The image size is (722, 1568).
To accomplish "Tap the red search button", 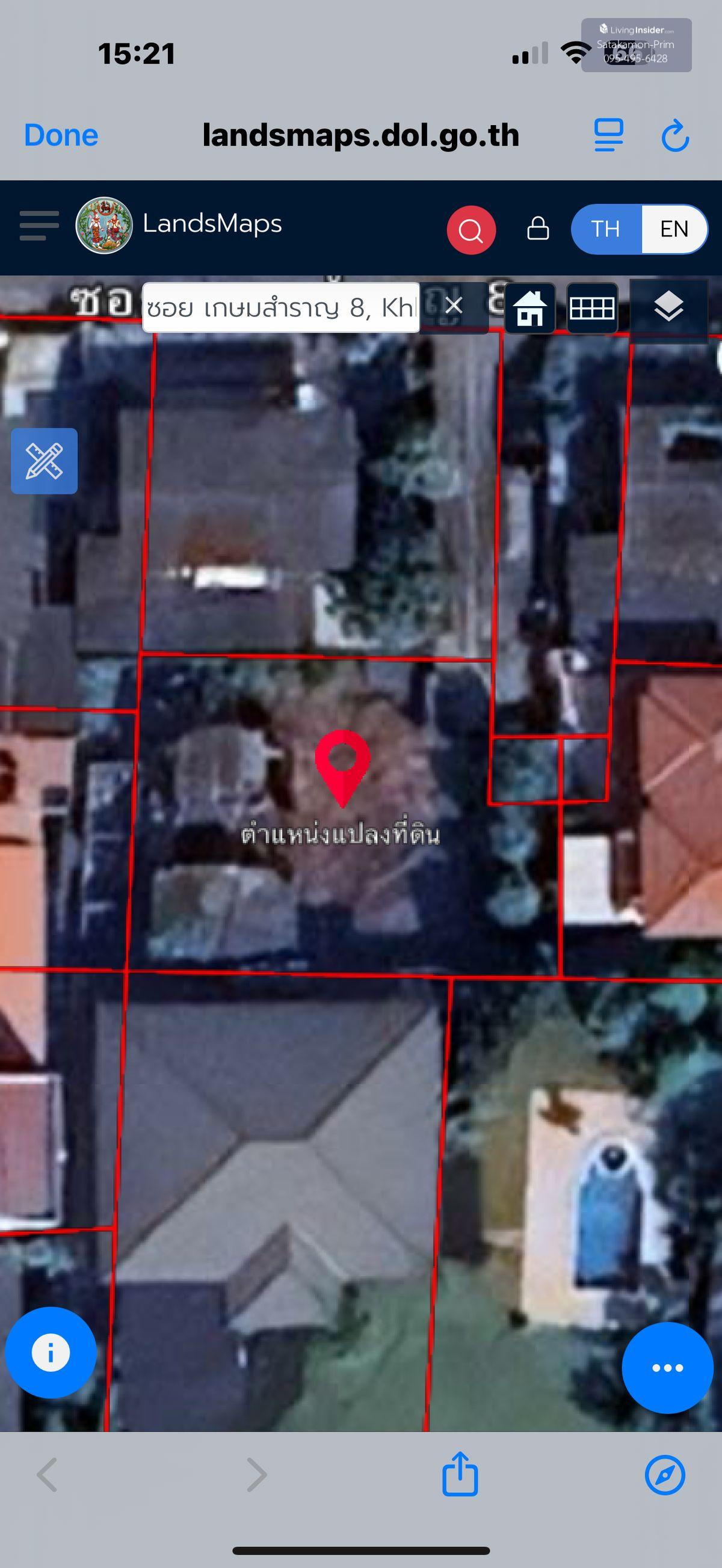I will click(x=471, y=230).
